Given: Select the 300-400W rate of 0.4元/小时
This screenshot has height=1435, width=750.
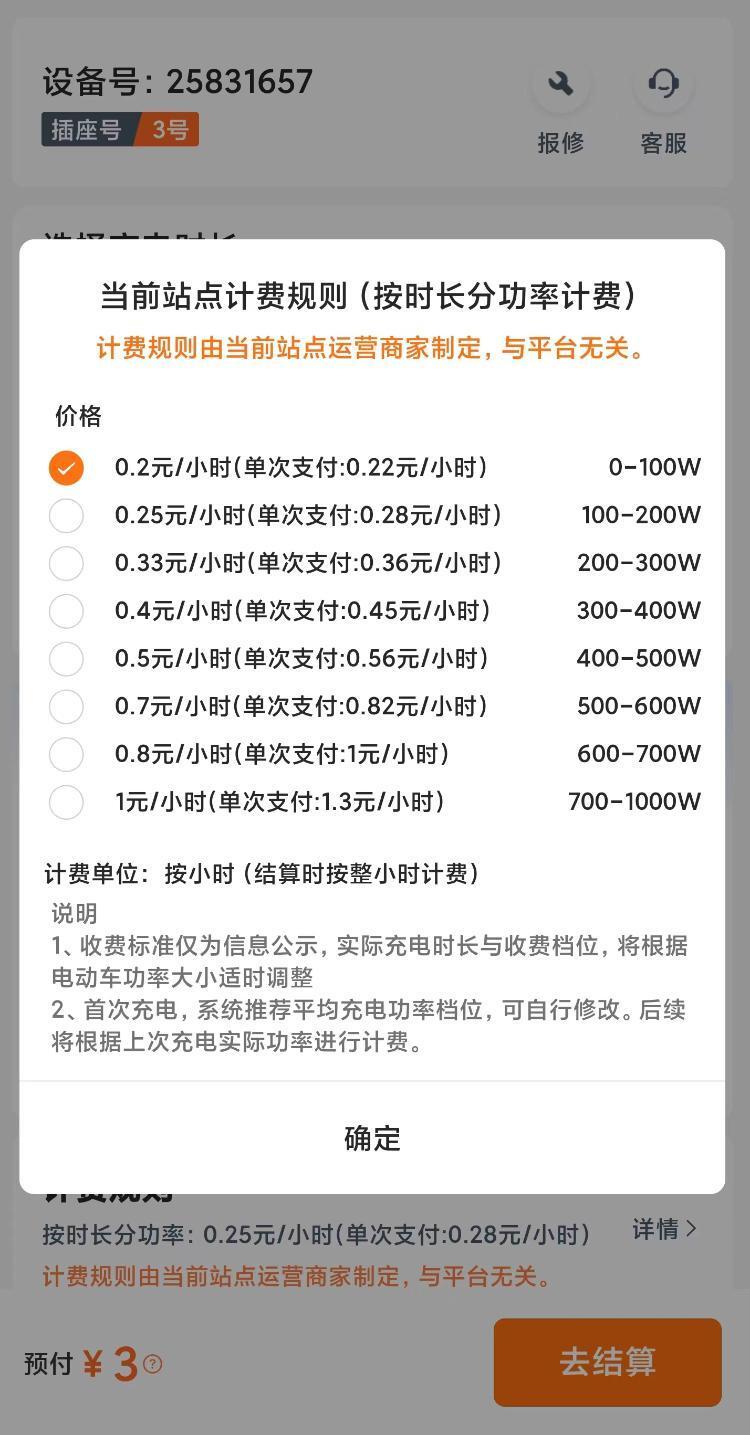Looking at the screenshot, I should tap(66, 611).
